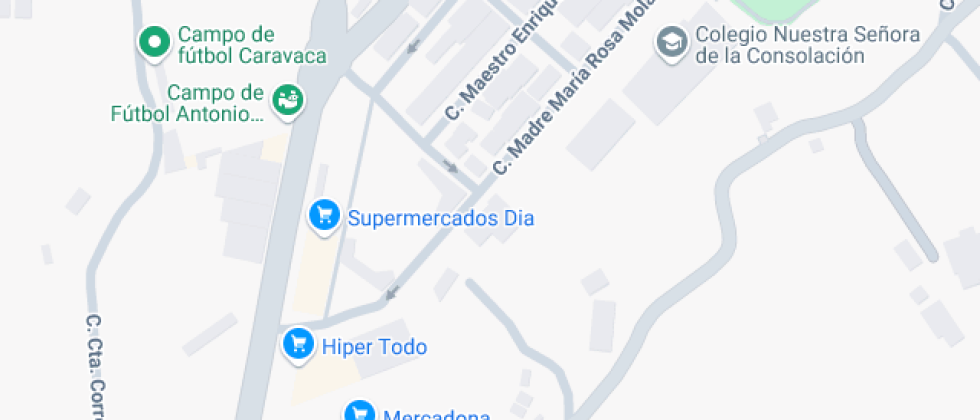Tap the Supermercados Dia map marker
This screenshot has width=980, height=420.
pyautogui.click(x=323, y=215)
